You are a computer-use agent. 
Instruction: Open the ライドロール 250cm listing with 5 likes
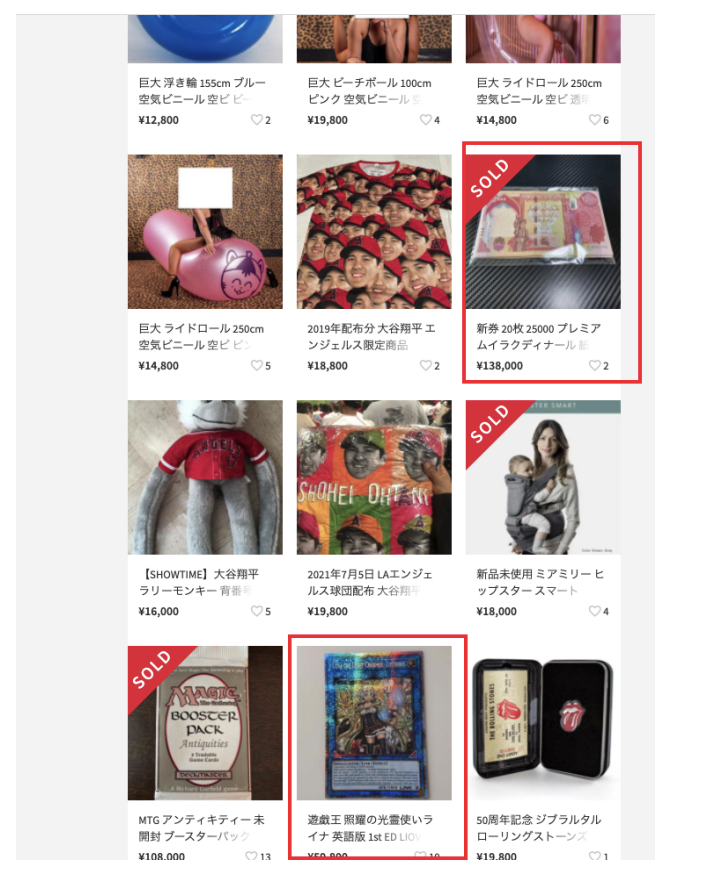[205, 232]
